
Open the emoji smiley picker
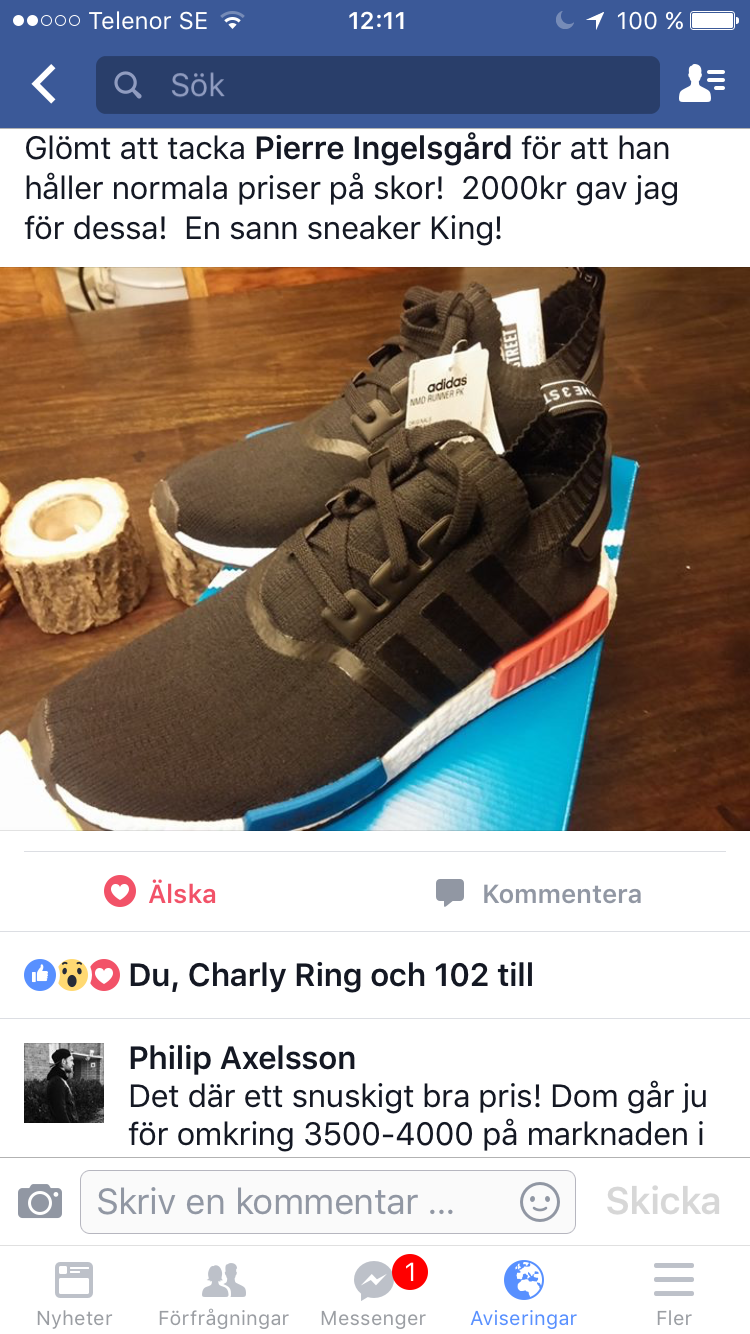click(x=540, y=1201)
